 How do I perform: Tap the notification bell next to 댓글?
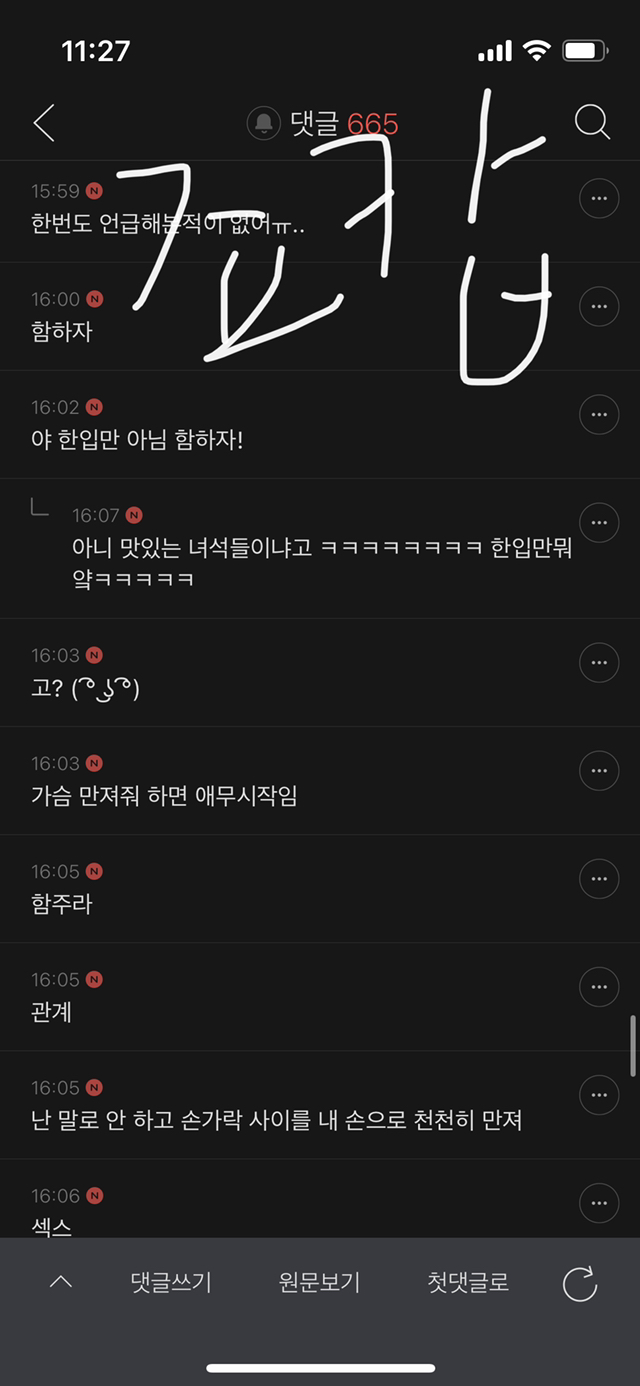(263, 123)
